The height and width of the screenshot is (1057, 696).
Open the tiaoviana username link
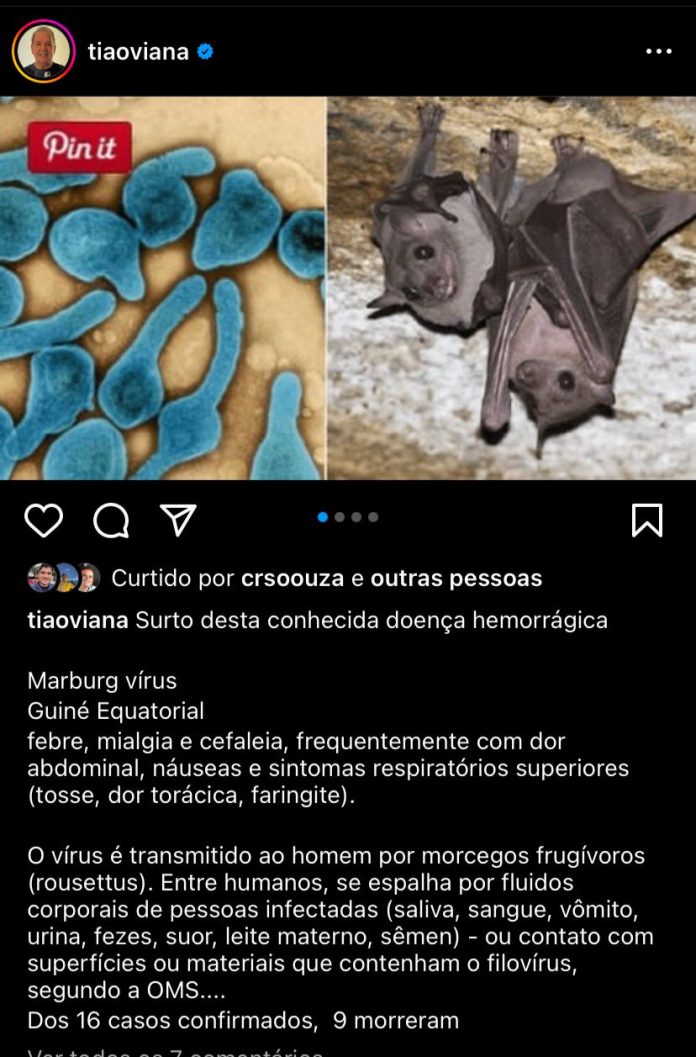coord(138,52)
